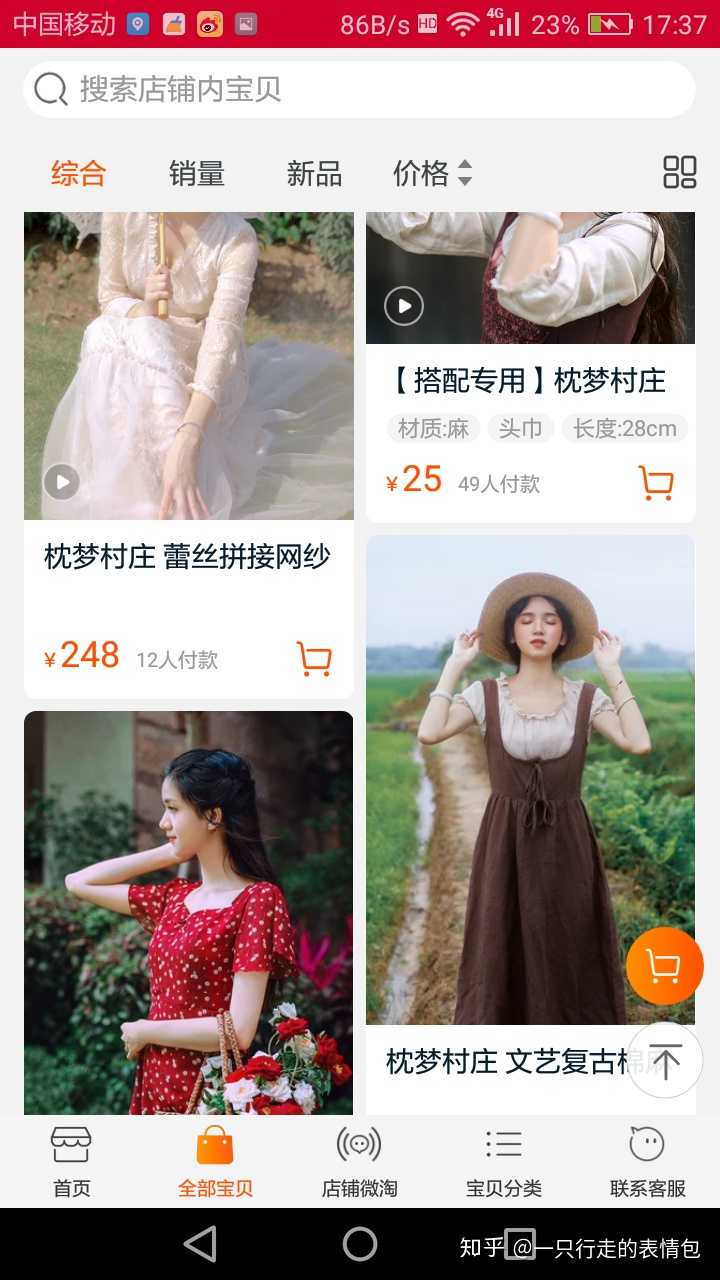Add the ¥25 headscarf to cart
The height and width of the screenshot is (1280, 720).
(656, 484)
